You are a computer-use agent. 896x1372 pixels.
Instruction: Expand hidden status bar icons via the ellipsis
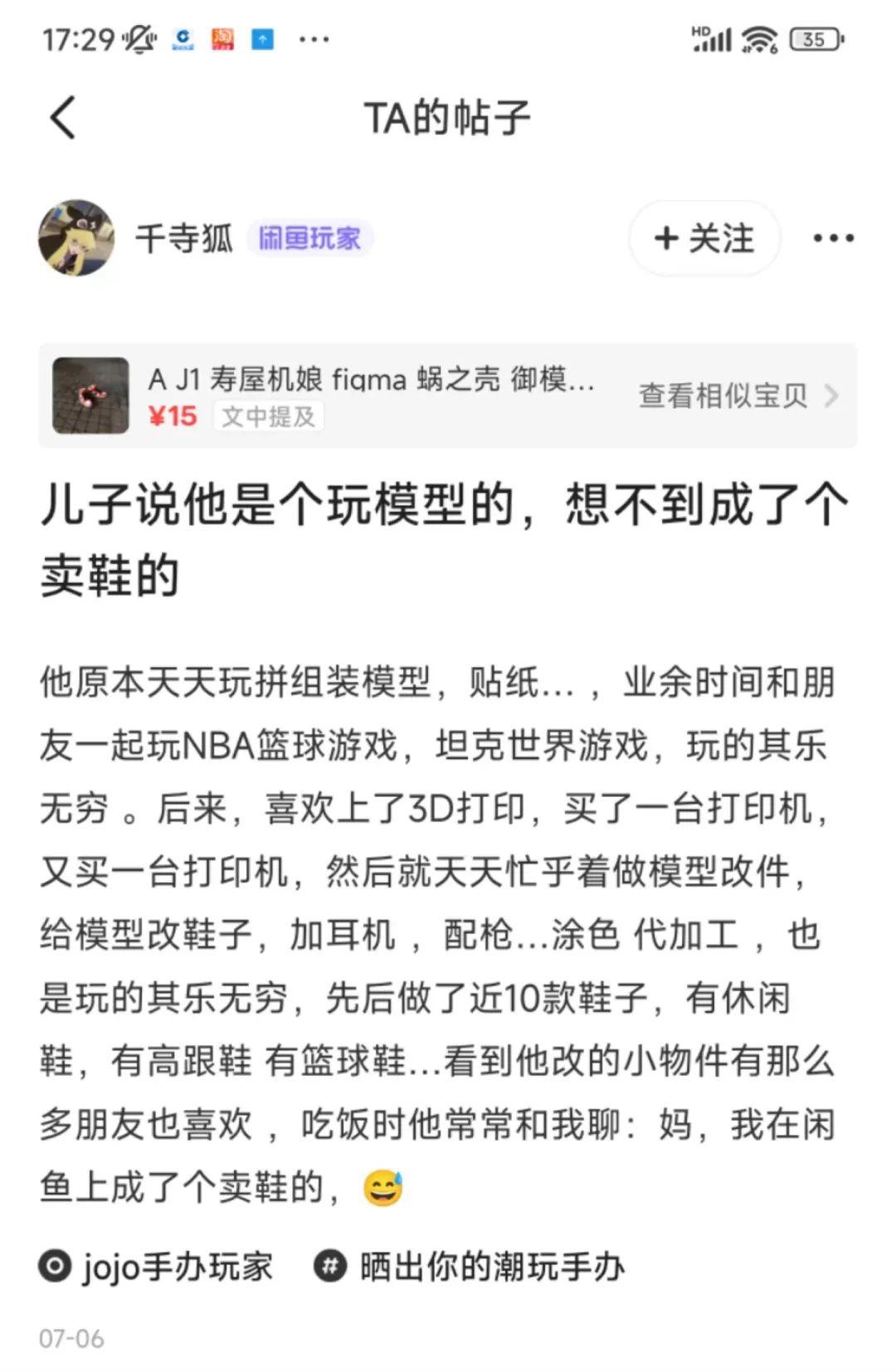click(x=313, y=38)
